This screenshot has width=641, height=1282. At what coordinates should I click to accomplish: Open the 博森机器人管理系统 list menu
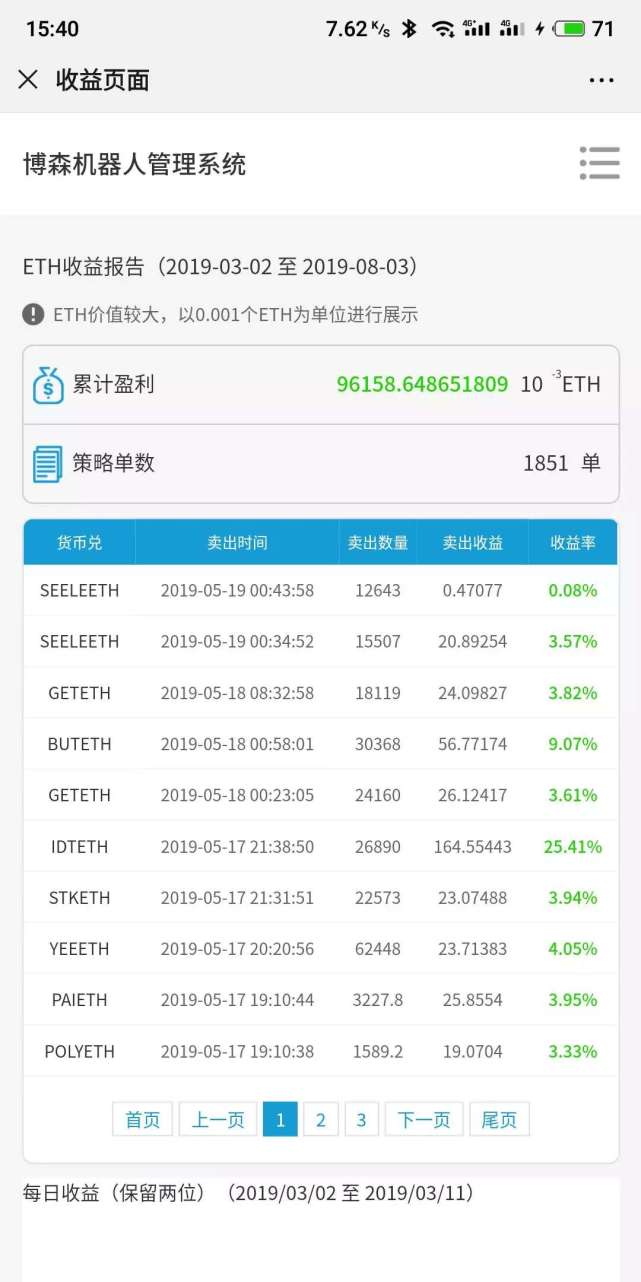599,163
